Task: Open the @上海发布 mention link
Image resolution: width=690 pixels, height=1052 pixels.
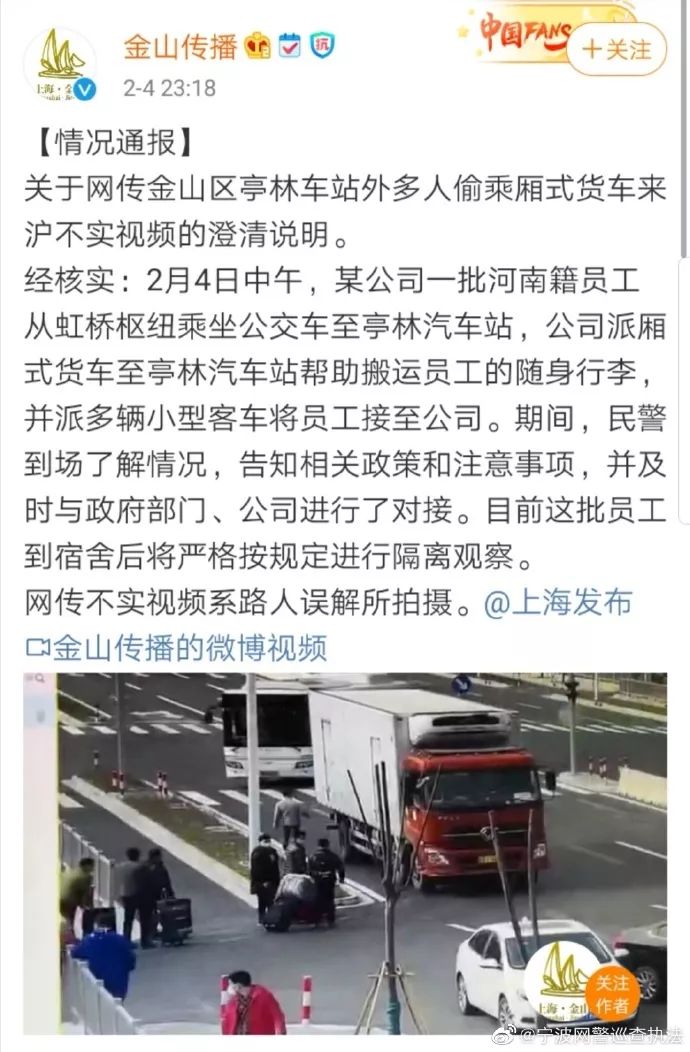Action: pyautogui.click(x=558, y=602)
